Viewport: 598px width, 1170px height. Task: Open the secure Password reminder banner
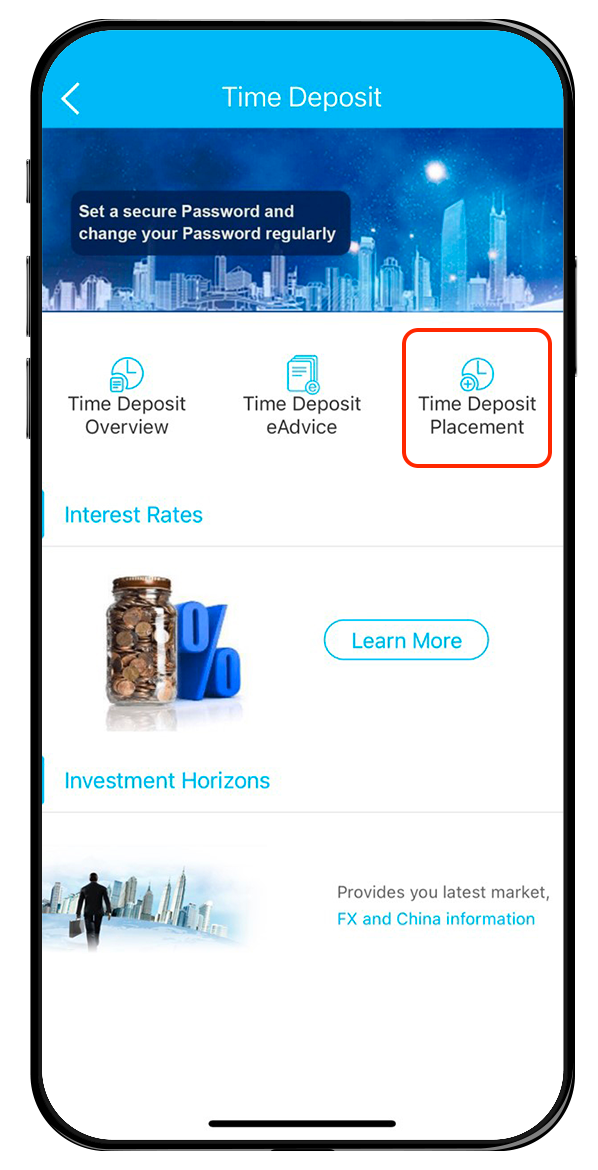pyautogui.click(x=302, y=219)
